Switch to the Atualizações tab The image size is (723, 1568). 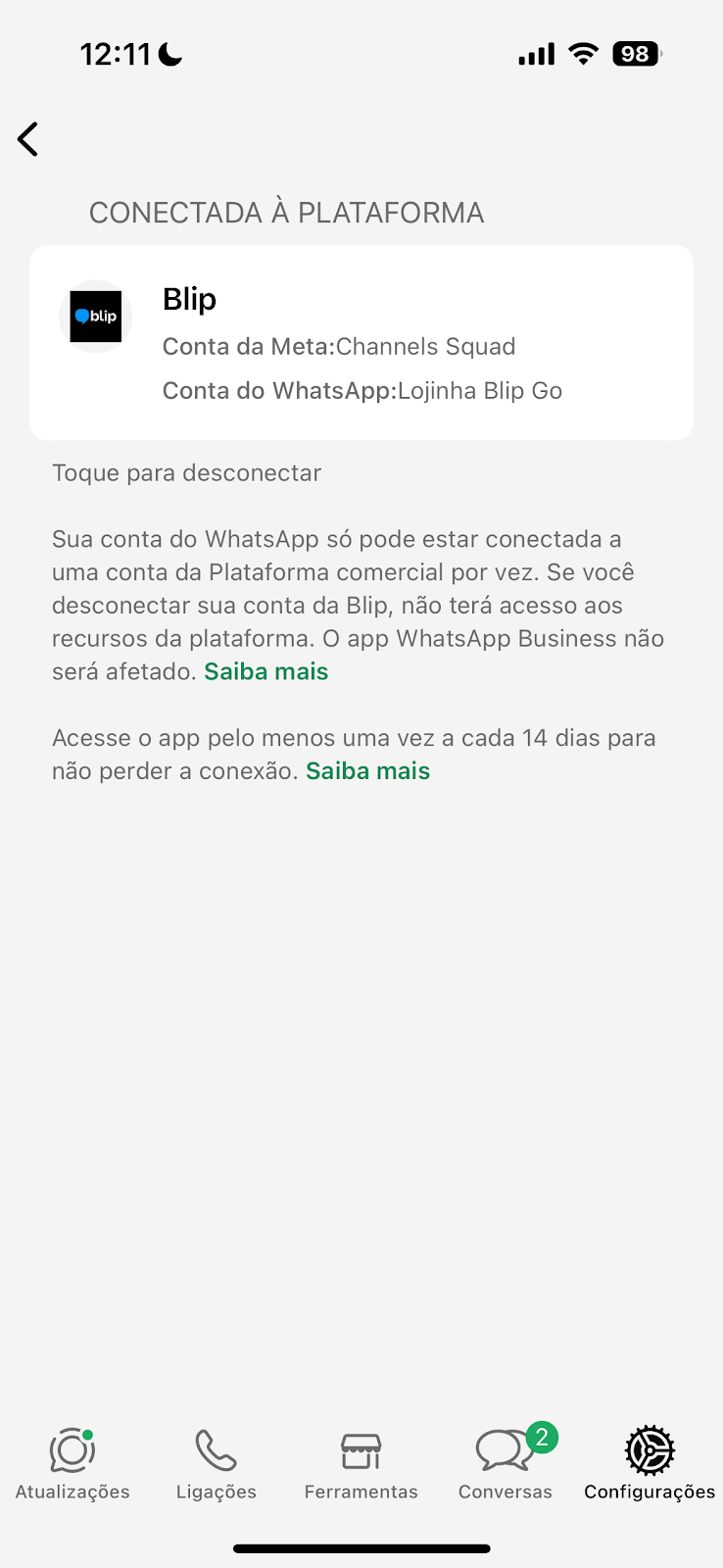(72, 1464)
